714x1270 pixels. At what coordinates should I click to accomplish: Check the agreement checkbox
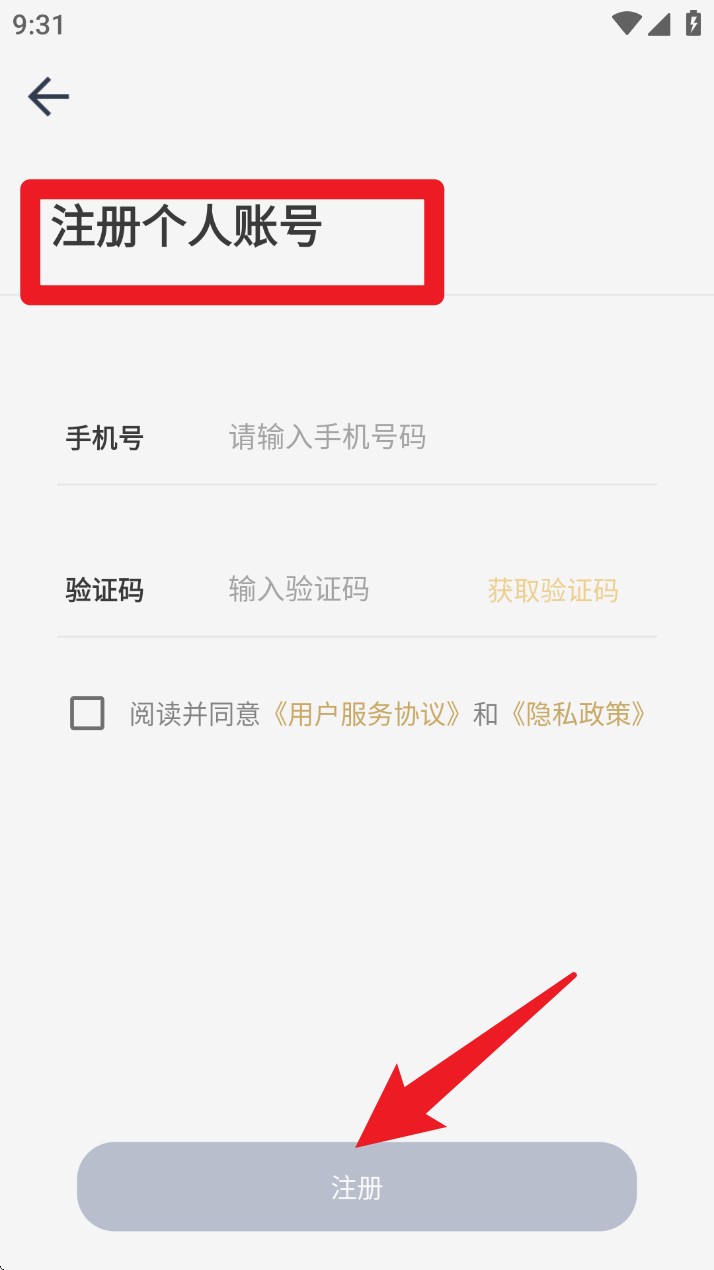(87, 713)
